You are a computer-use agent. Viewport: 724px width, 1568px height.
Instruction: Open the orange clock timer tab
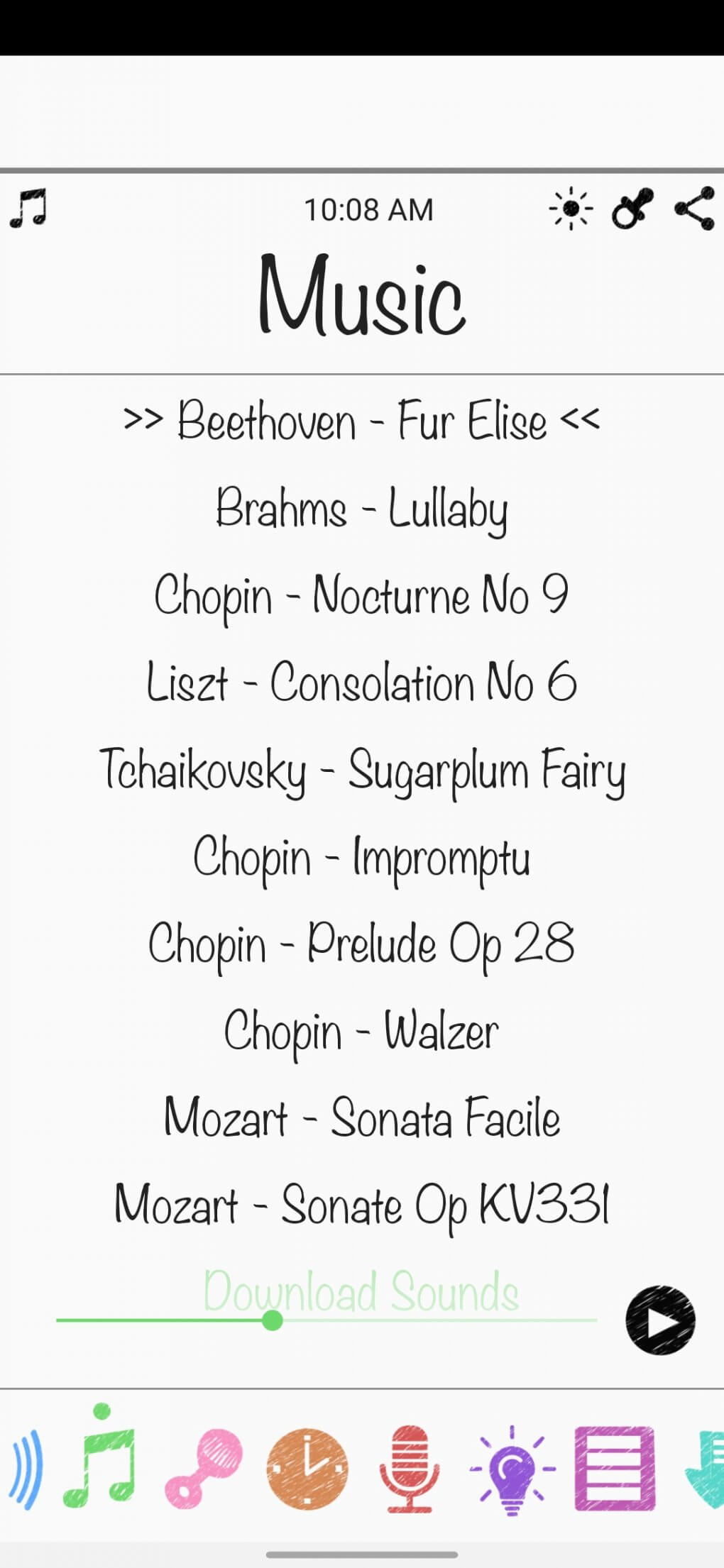(x=307, y=1467)
